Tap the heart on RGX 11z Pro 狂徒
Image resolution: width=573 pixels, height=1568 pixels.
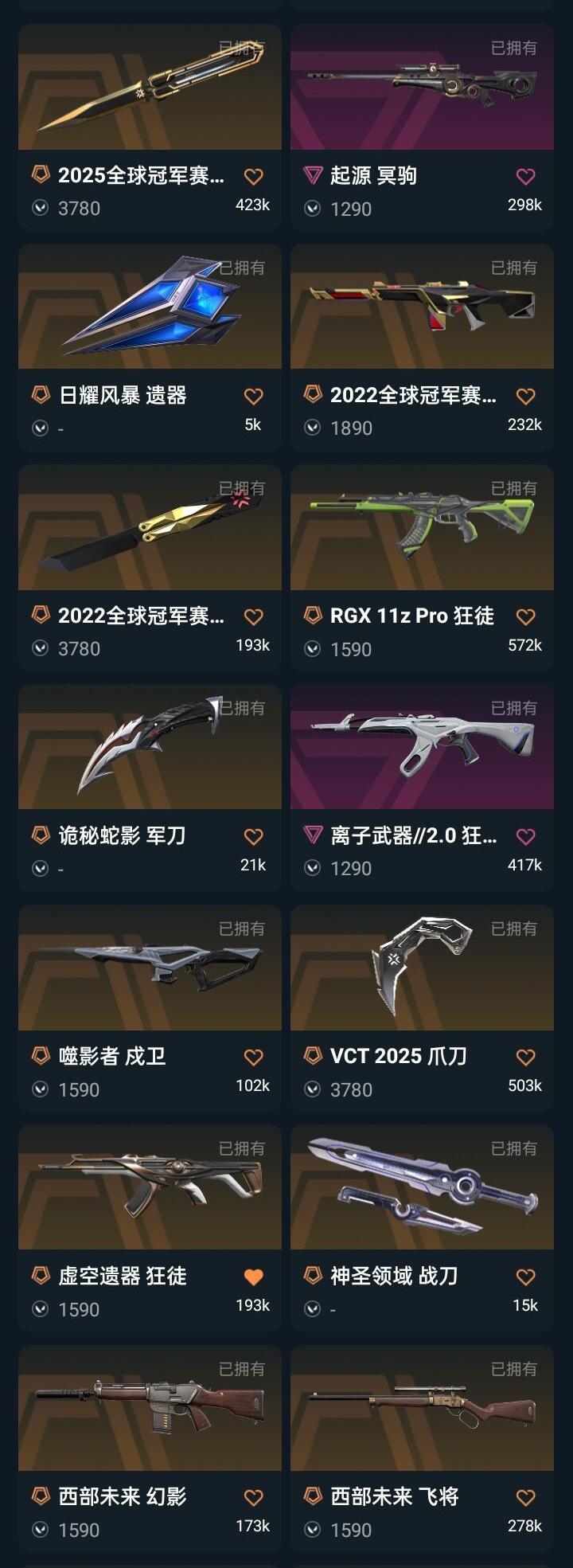click(x=525, y=617)
